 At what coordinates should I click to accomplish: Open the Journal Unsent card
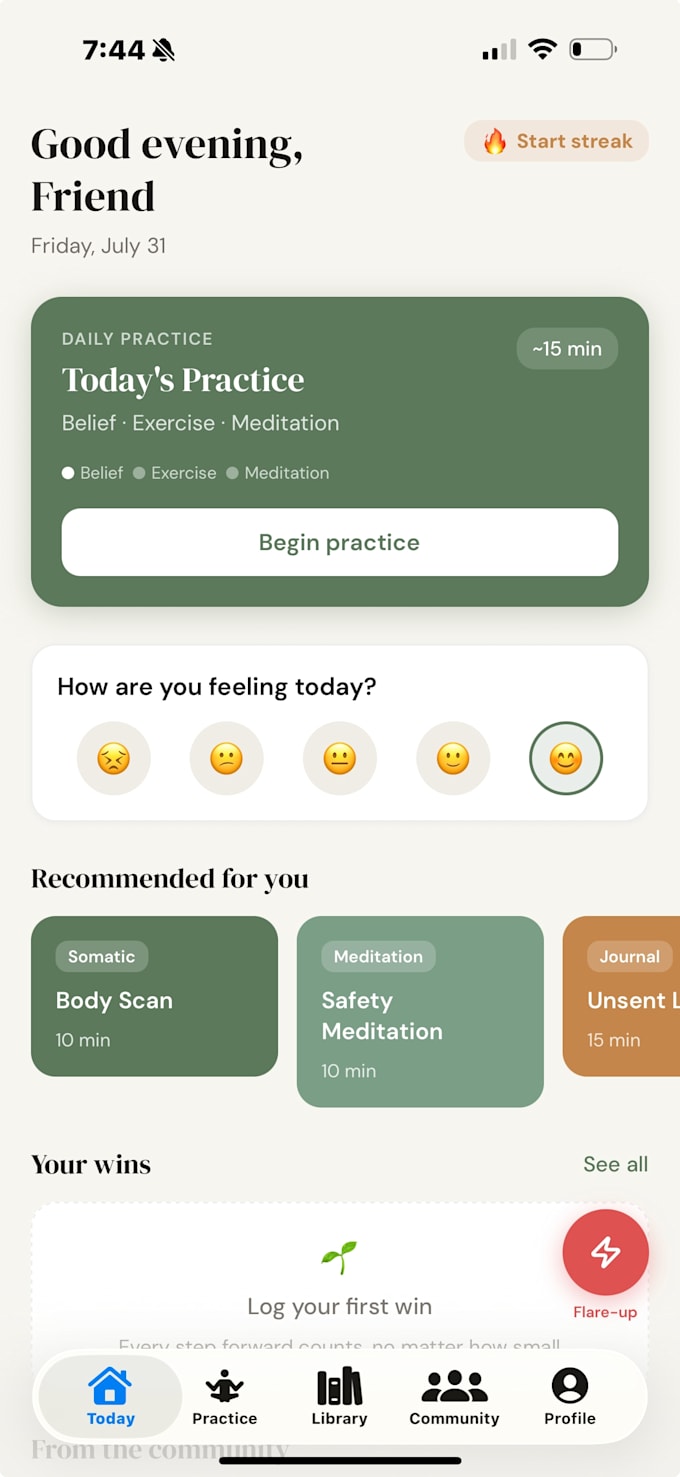point(621,996)
